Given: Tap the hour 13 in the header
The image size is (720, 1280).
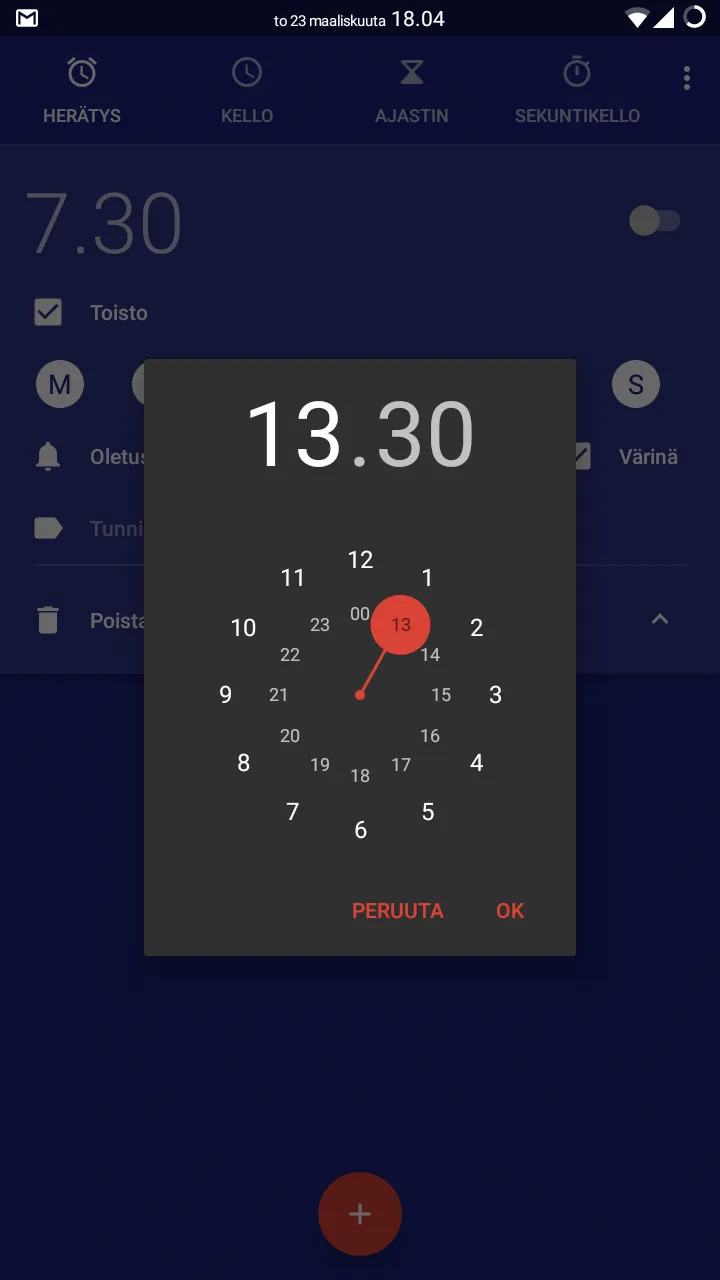Looking at the screenshot, I should (294, 435).
